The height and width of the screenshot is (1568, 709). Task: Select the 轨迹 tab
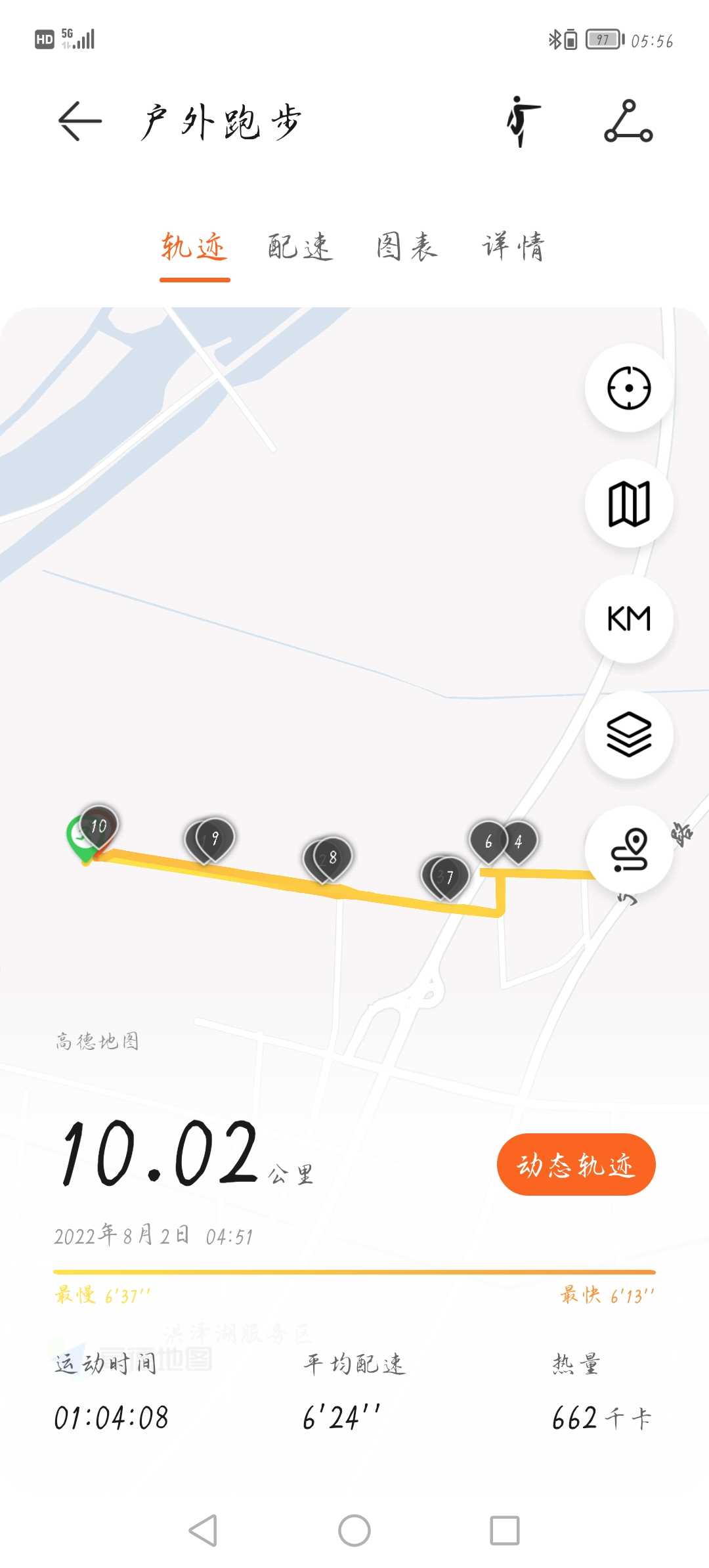pyautogui.click(x=194, y=248)
